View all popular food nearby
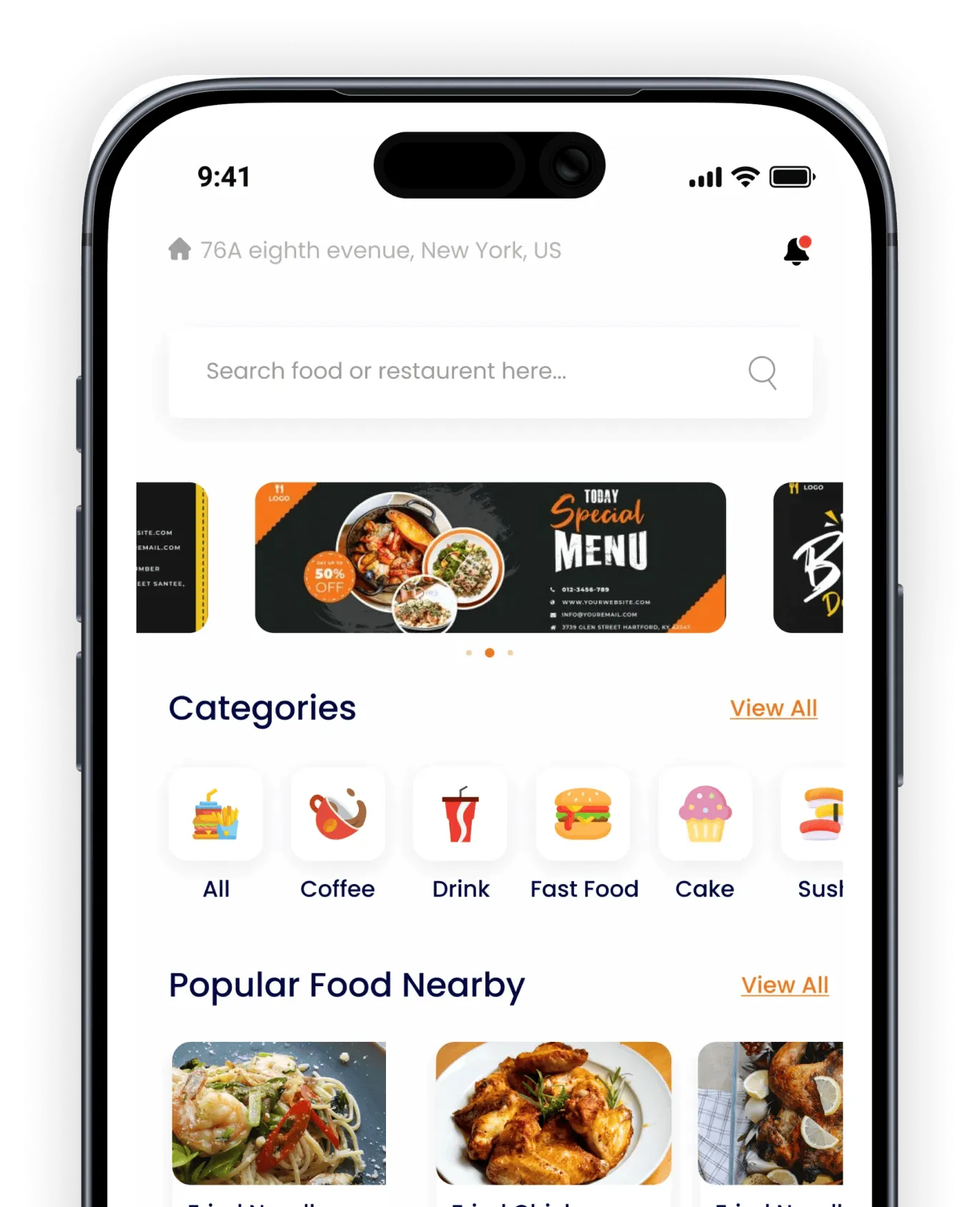This screenshot has width=980, height=1207. pyautogui.click(x=784, y=985)
